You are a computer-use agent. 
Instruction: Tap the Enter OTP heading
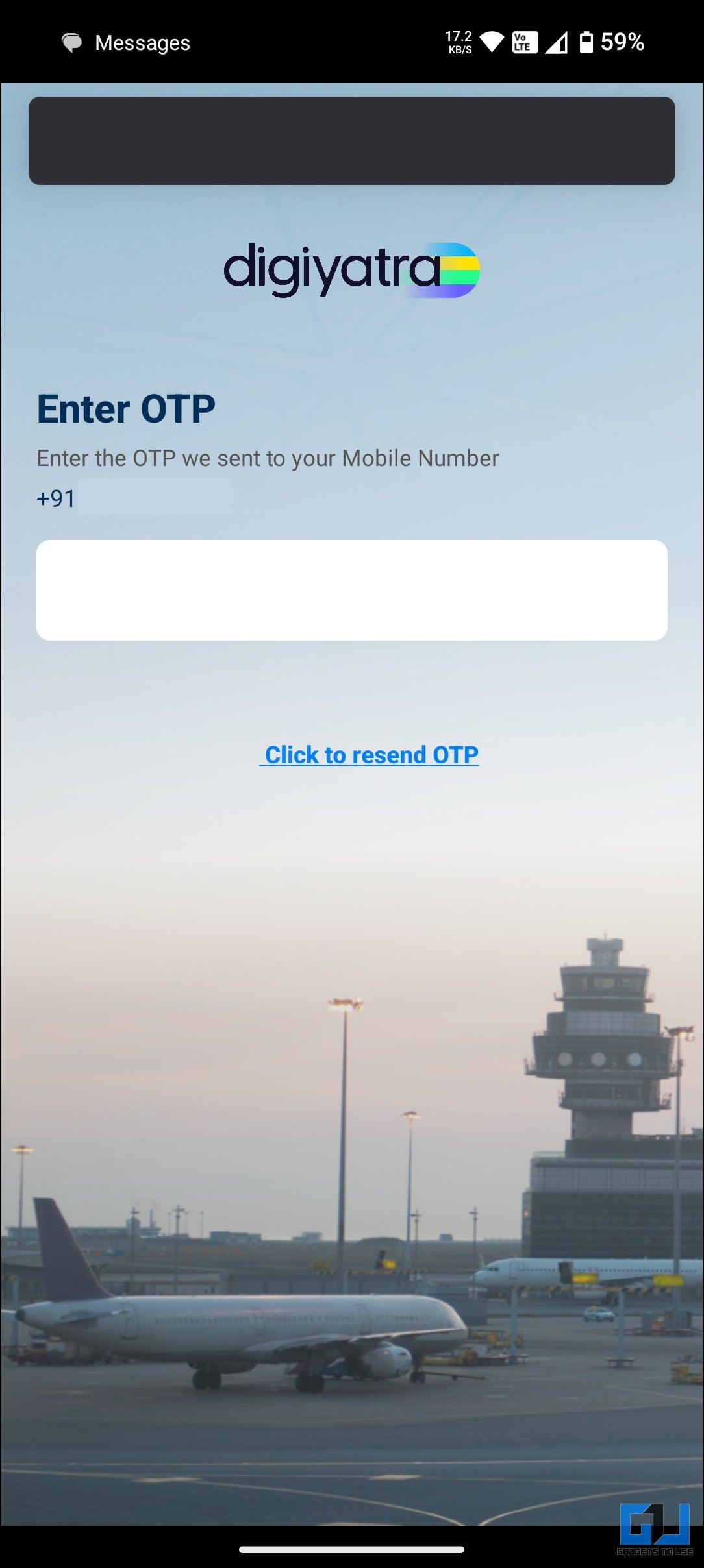point(126,408)
